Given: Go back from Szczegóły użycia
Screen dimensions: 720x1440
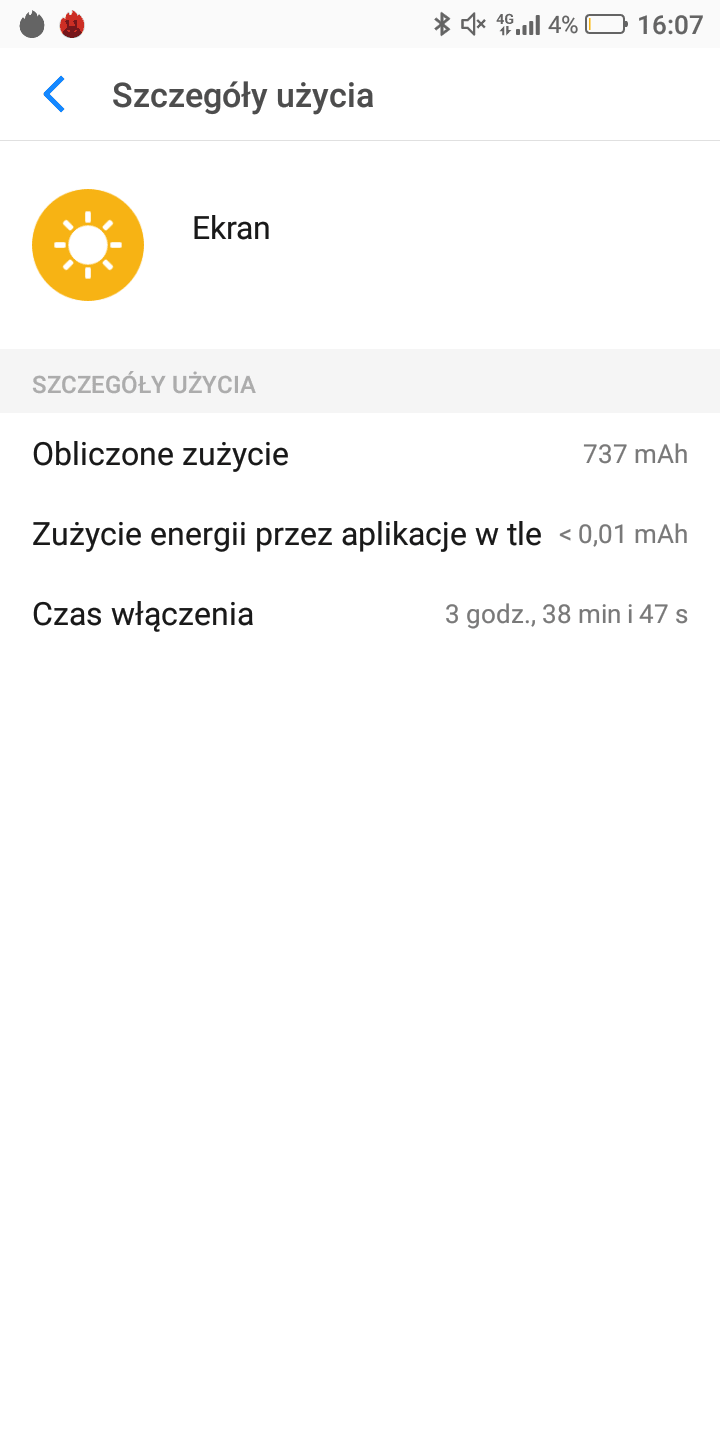Looking at the screenshot, I should point(54,95).
